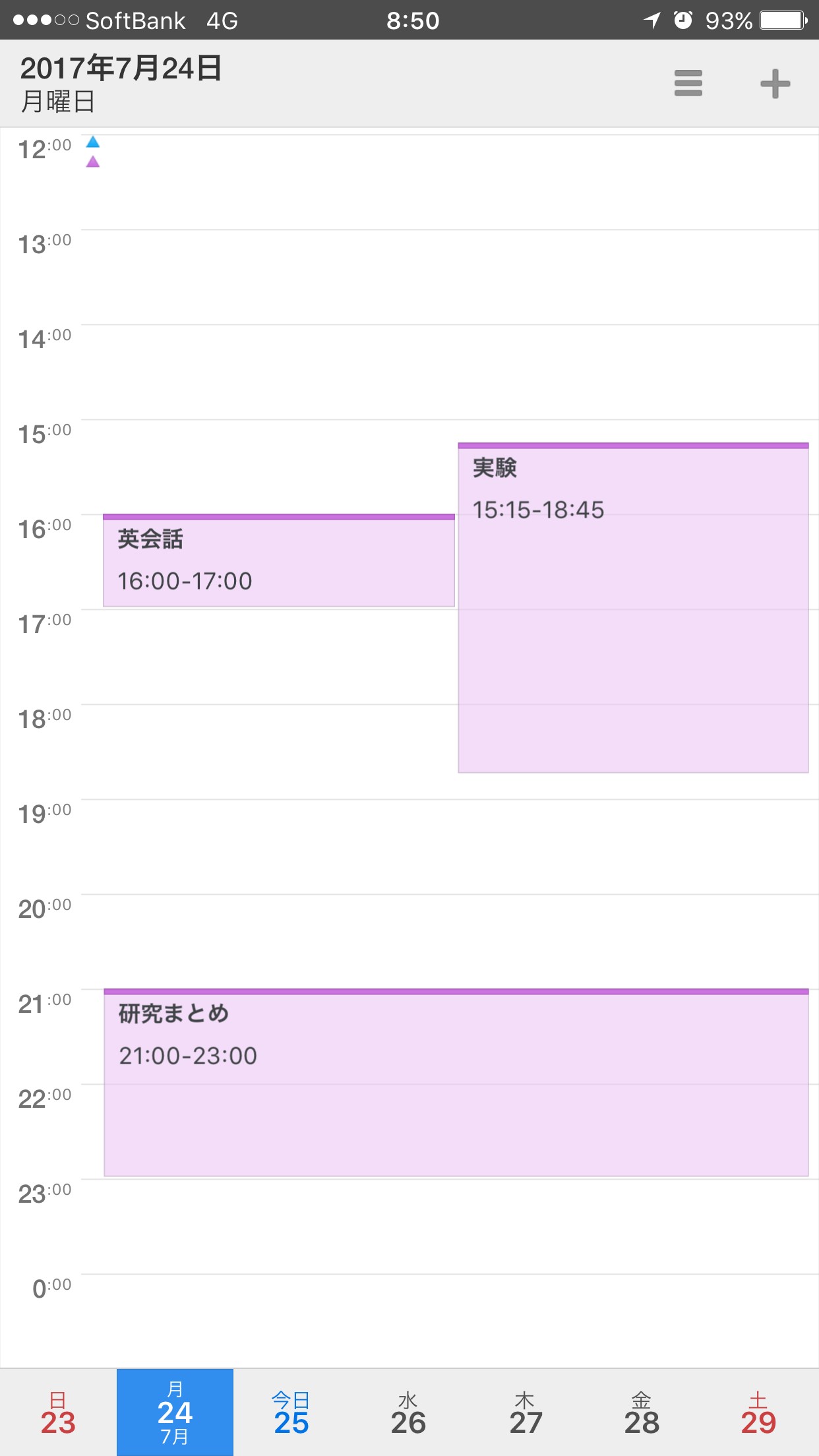Select Monday 24 in date bar
Screen dimensions: 819x1456
175,1412
